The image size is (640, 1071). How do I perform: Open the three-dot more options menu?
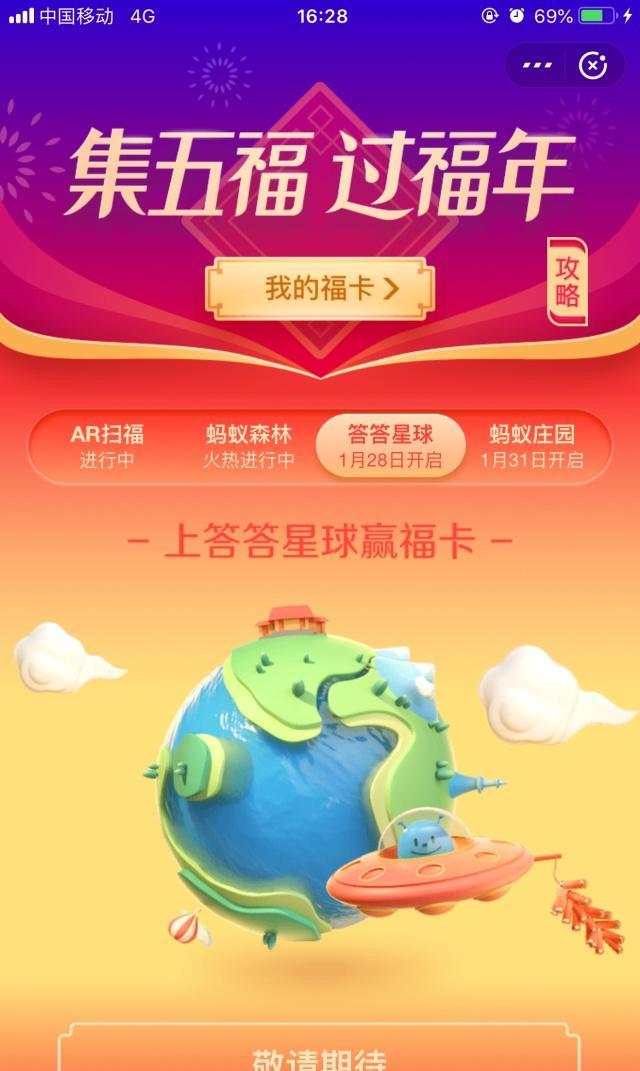click(x=537, y=66)
